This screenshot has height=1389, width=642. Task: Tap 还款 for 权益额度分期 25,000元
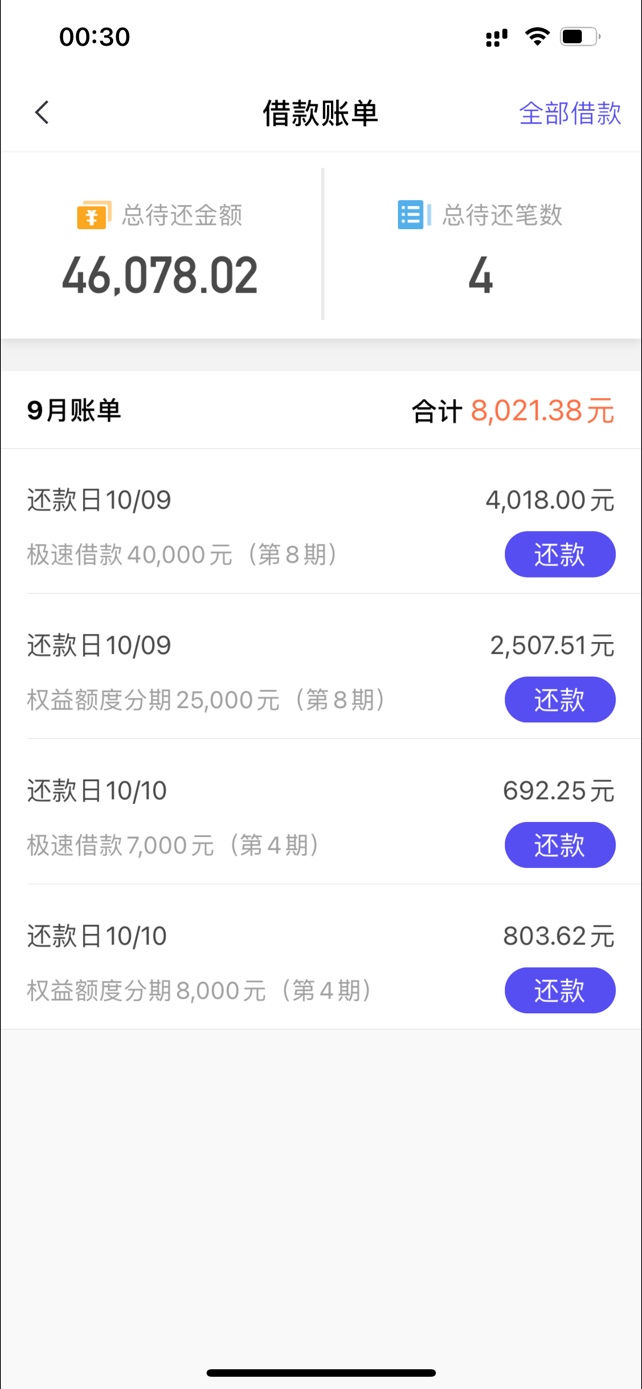click(560, 699)
